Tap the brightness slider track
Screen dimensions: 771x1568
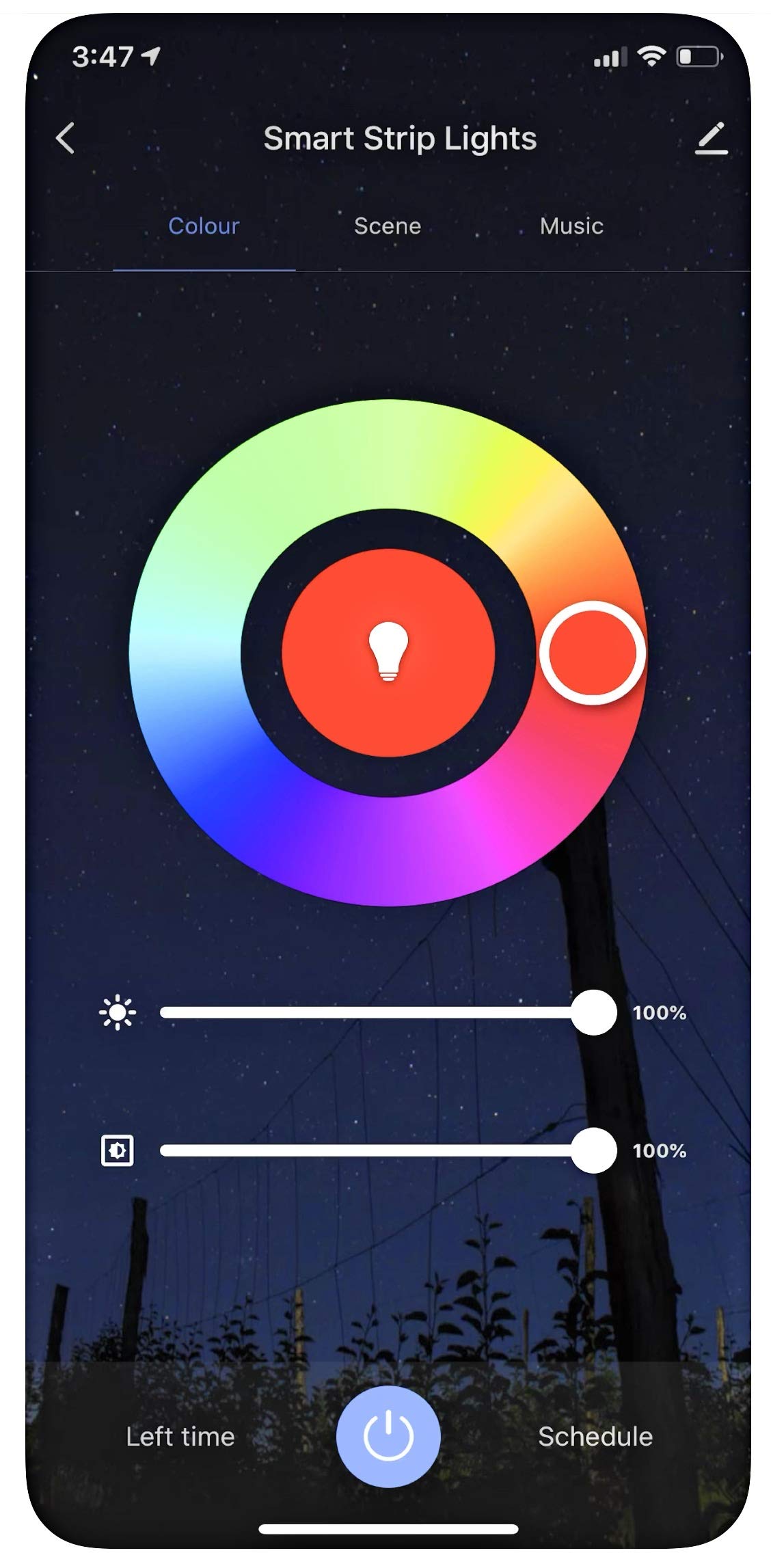point(369,1012)
